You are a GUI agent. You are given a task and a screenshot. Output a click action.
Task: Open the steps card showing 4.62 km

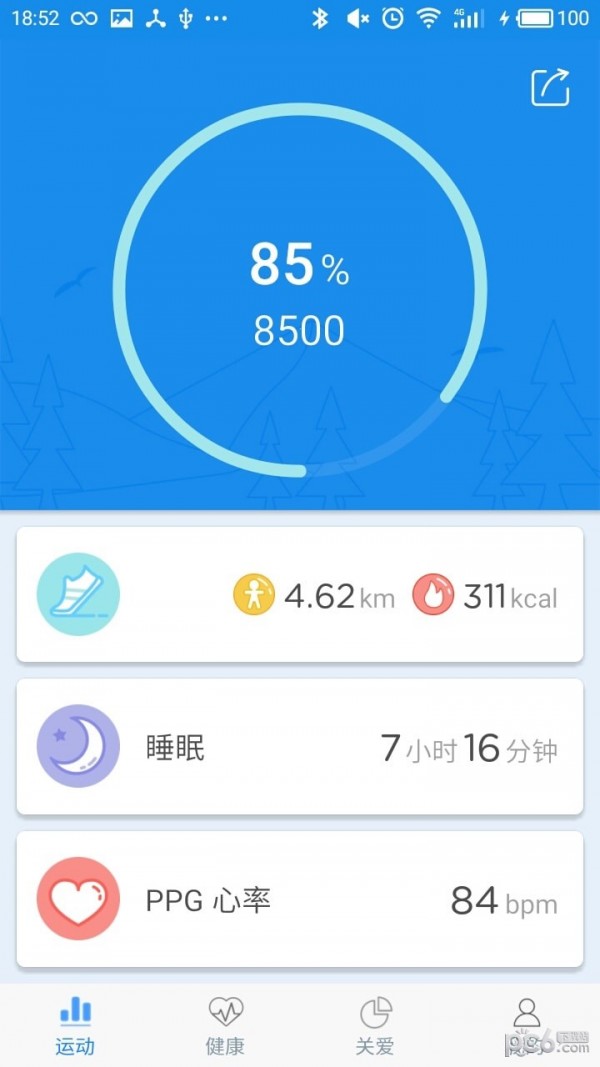[300, 595]
